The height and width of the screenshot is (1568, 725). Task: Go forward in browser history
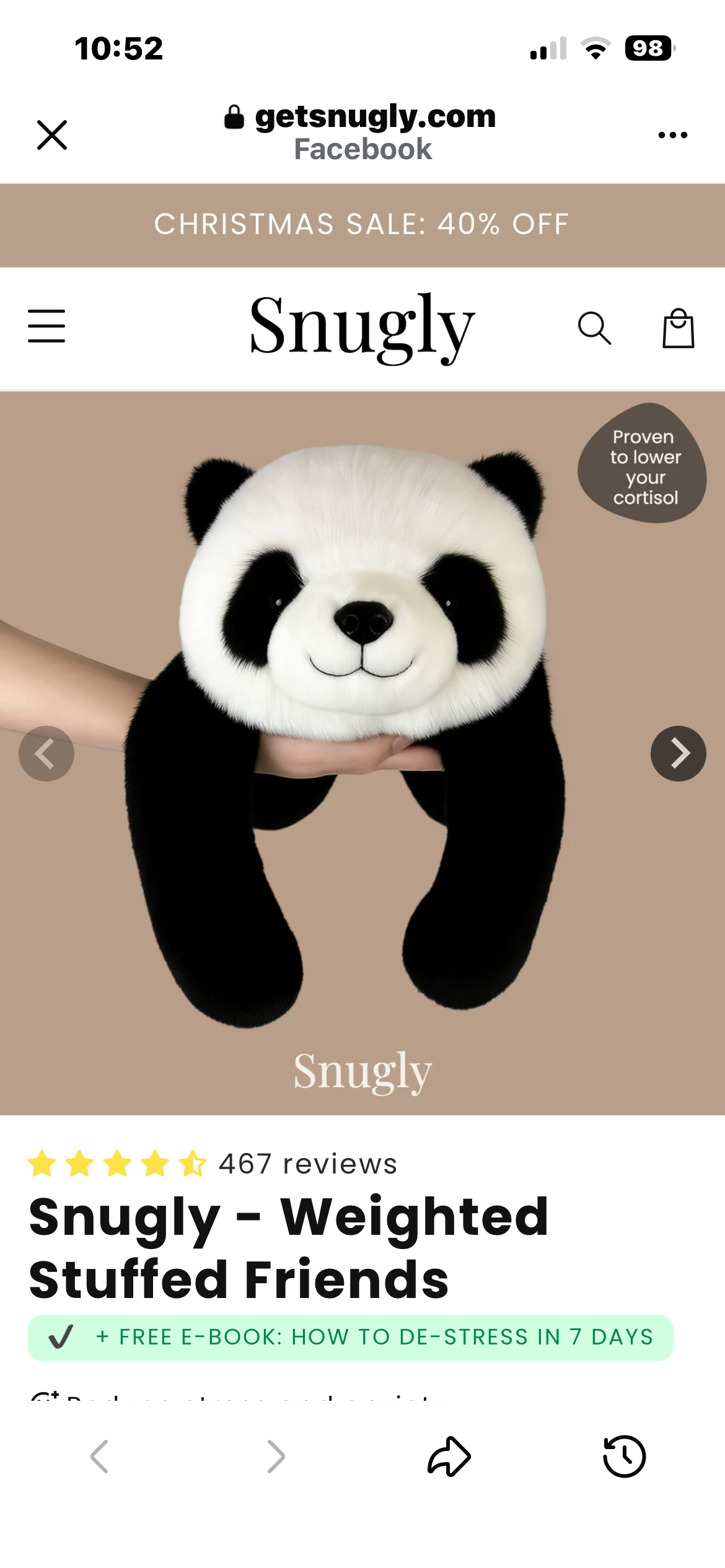coord(276,1457)
